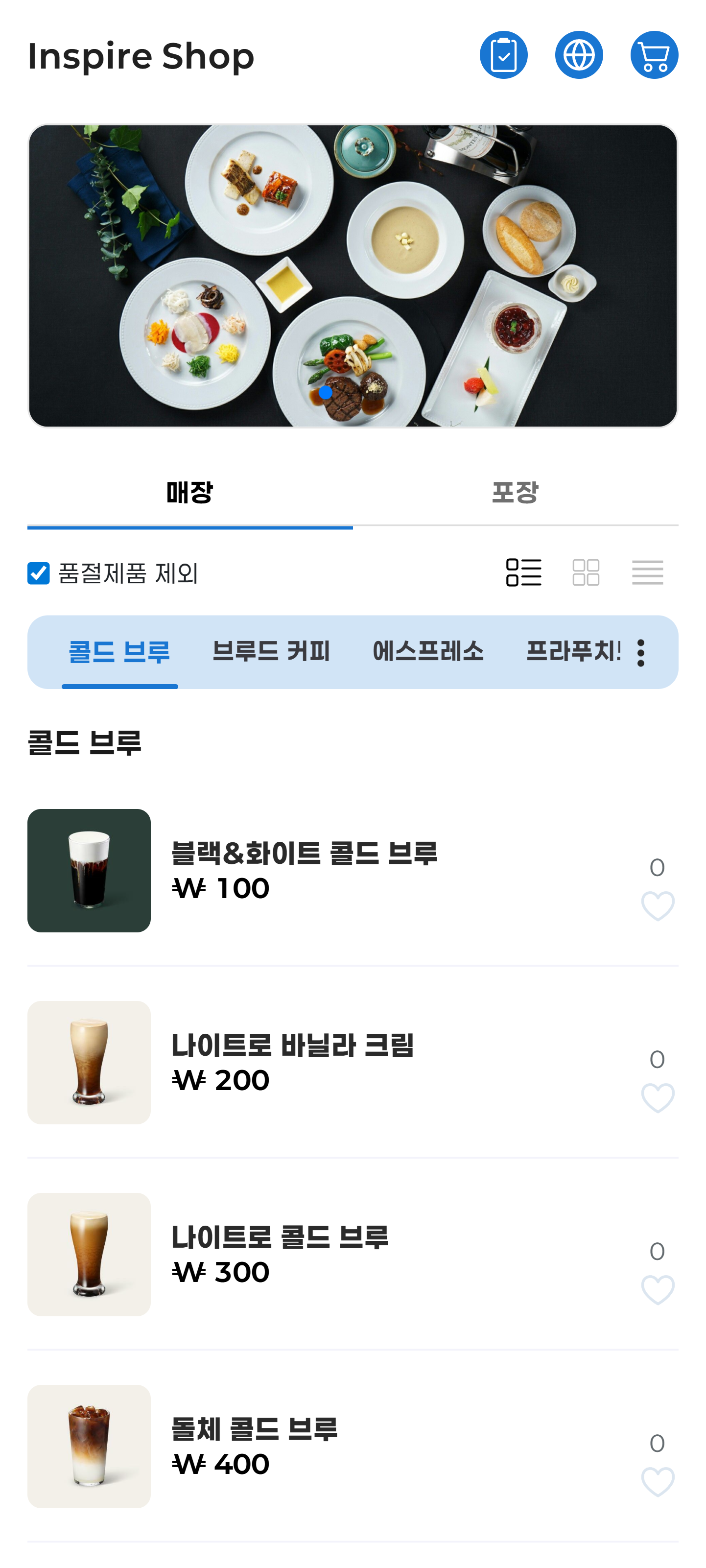Open the shopping cart

click(654, 55)
